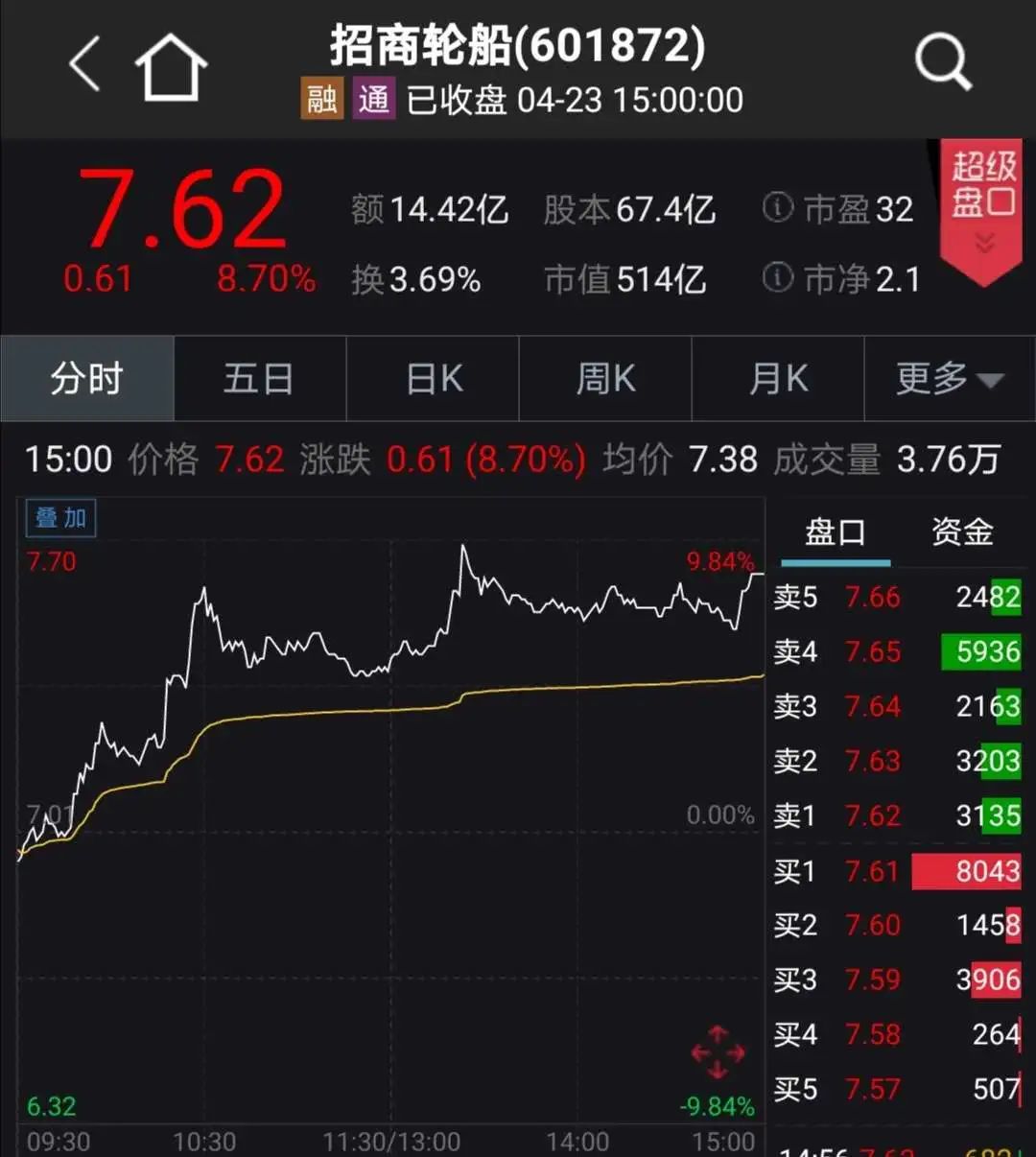The width and height of the screenshot is (1036, 1157).
Task: Show the 周K chart
Action: coord(605,379)
